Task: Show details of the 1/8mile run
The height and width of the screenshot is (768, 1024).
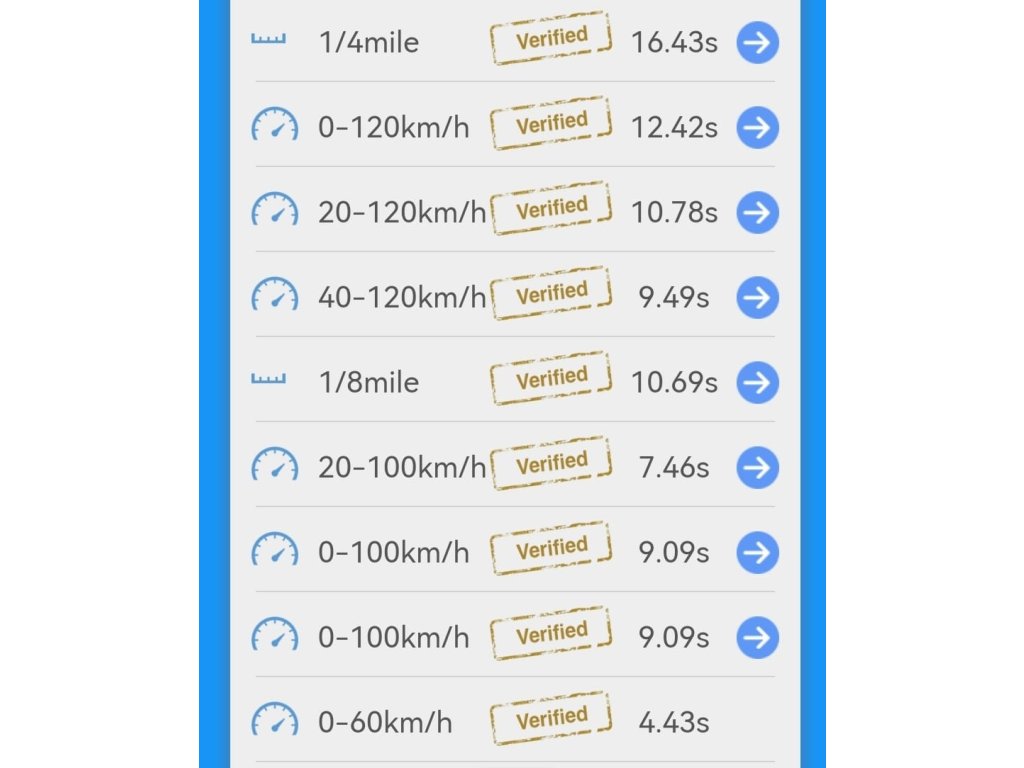Action: click(x=757, y=383)
